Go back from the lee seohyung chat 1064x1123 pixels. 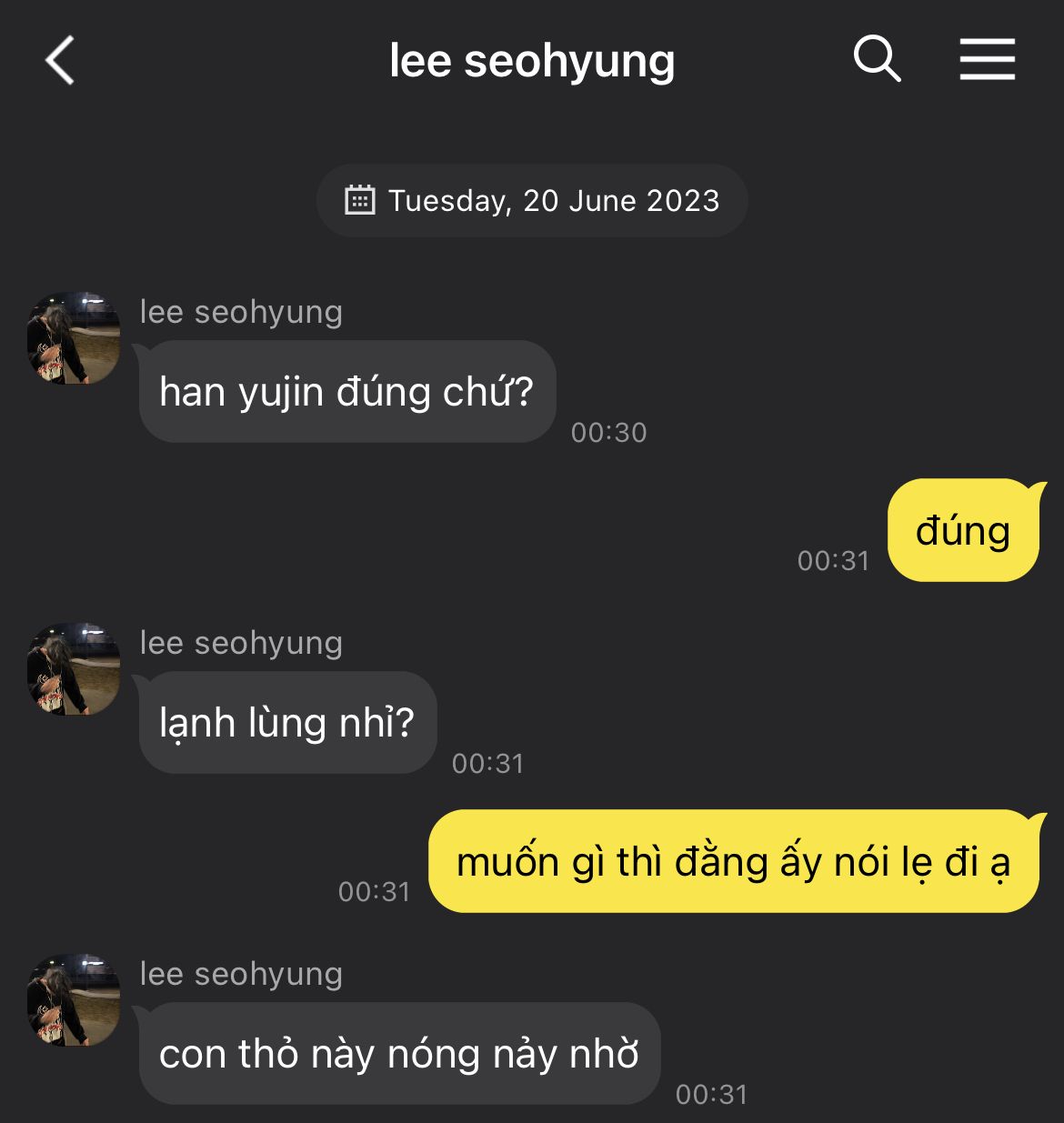(x=60, y=61)
